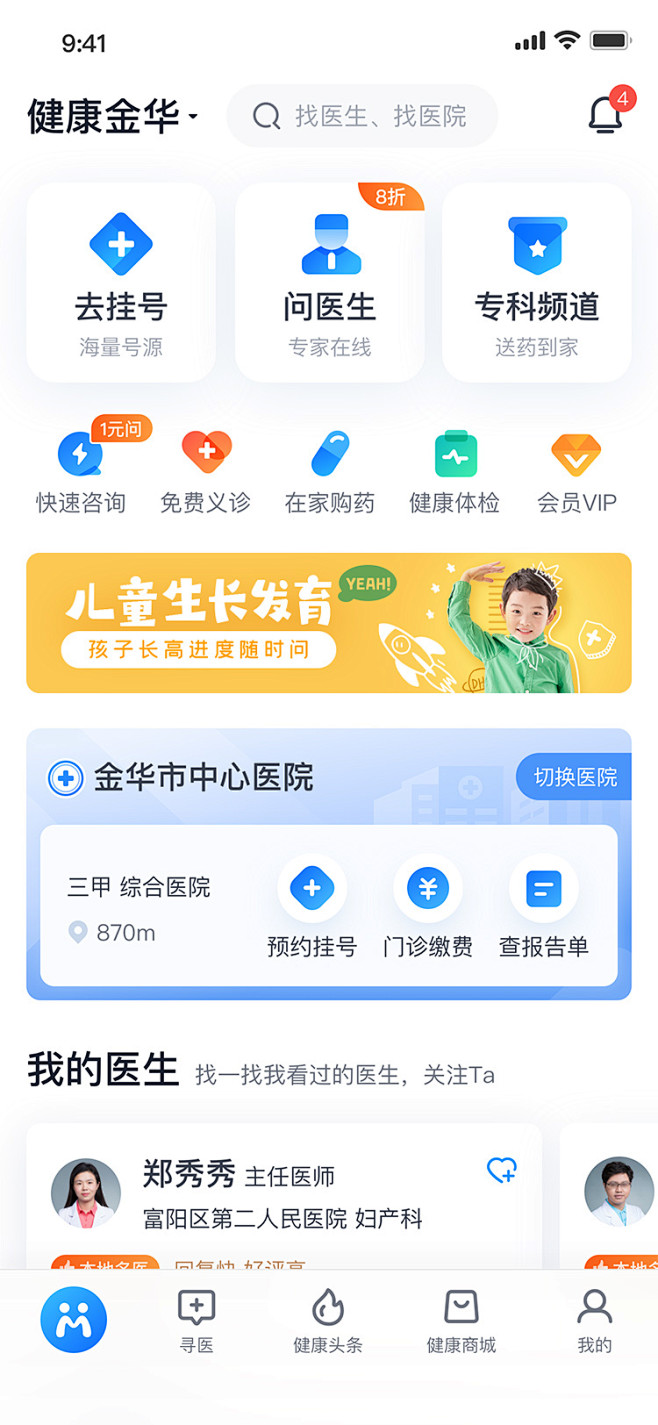Select 快速咨询 shortcut
This screenshot has width=658, height=1425.
(x=81, y=472)
